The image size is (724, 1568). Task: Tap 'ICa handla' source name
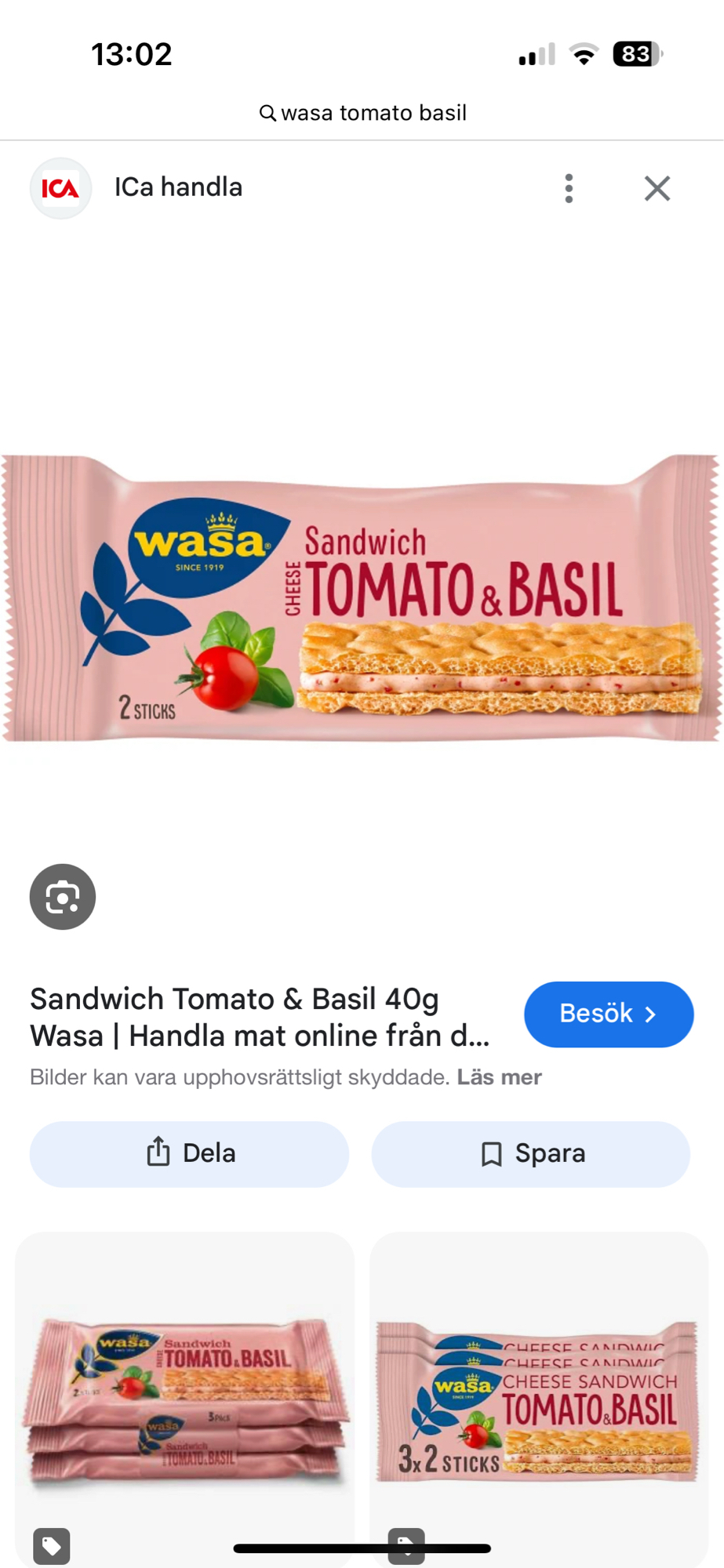tap(179, 187)
